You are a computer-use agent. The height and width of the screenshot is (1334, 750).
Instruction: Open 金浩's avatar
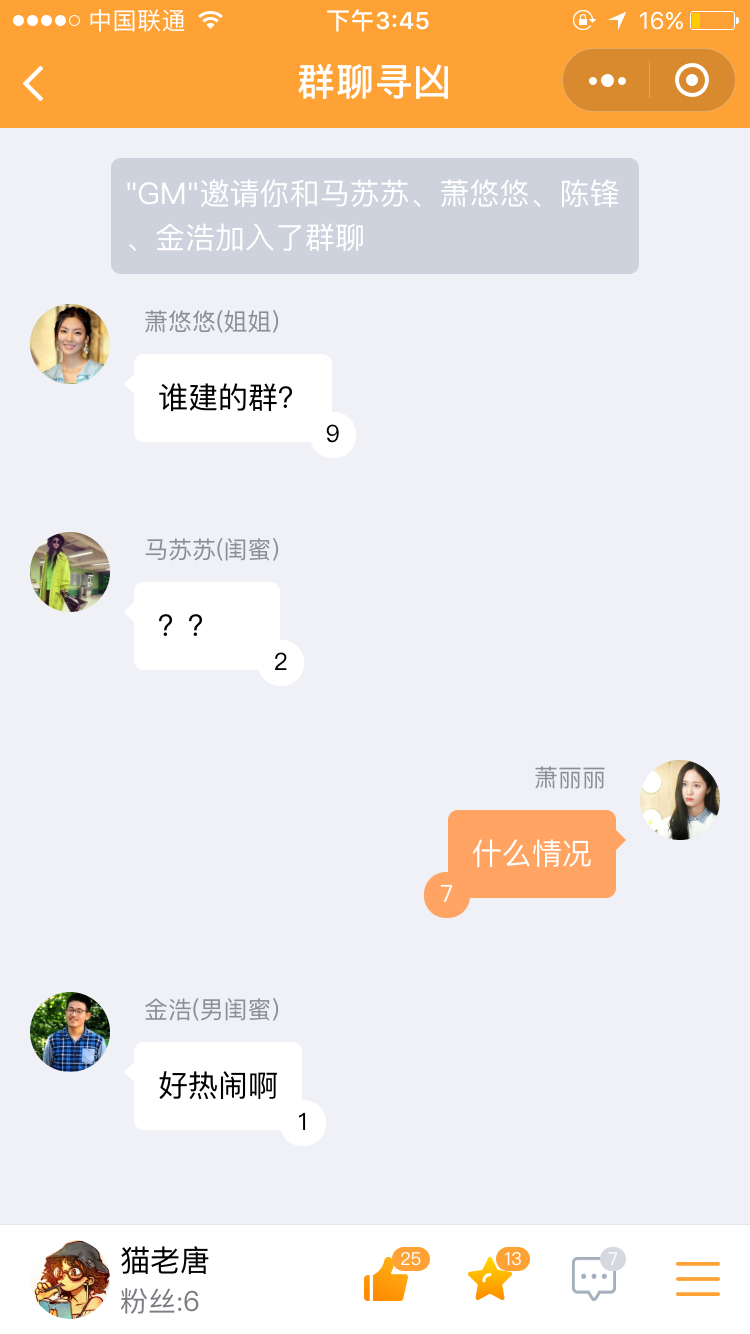coord(70,1032)
